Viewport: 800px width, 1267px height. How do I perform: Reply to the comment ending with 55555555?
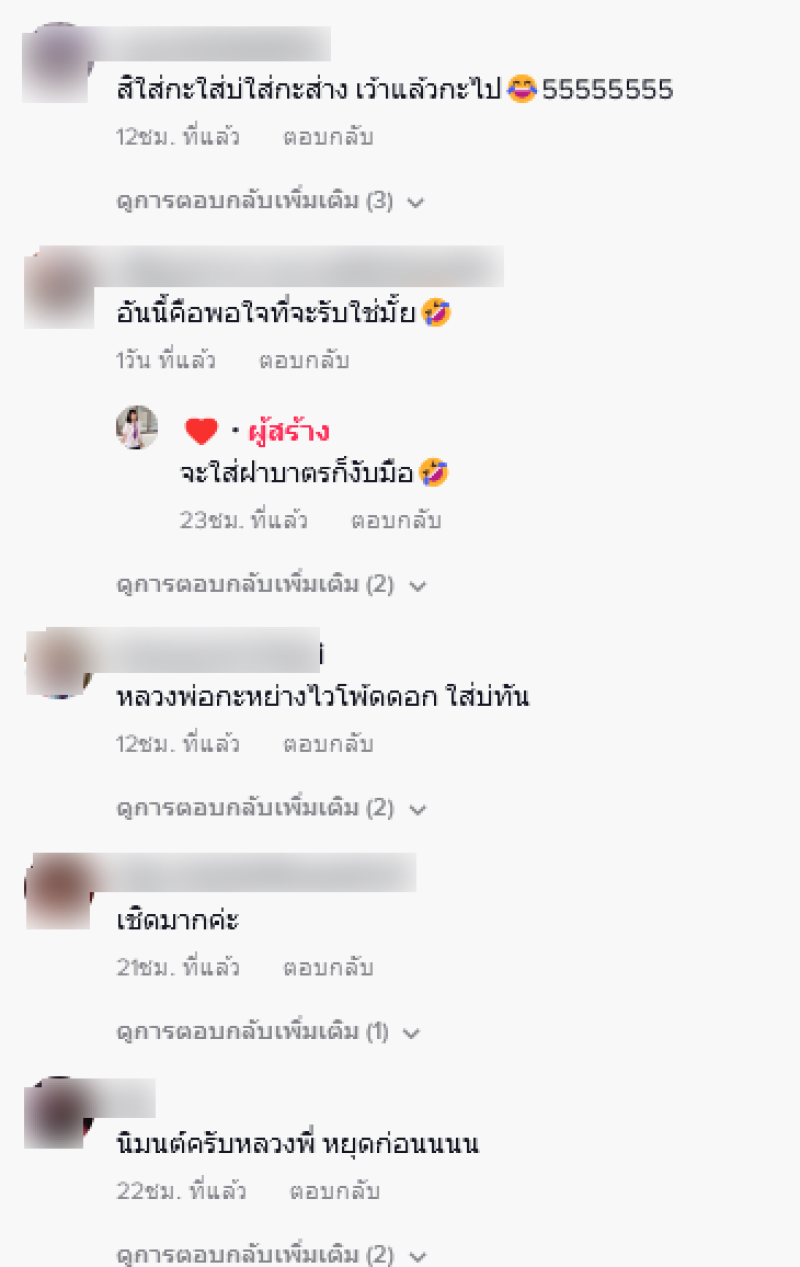(x=327, y=137)
